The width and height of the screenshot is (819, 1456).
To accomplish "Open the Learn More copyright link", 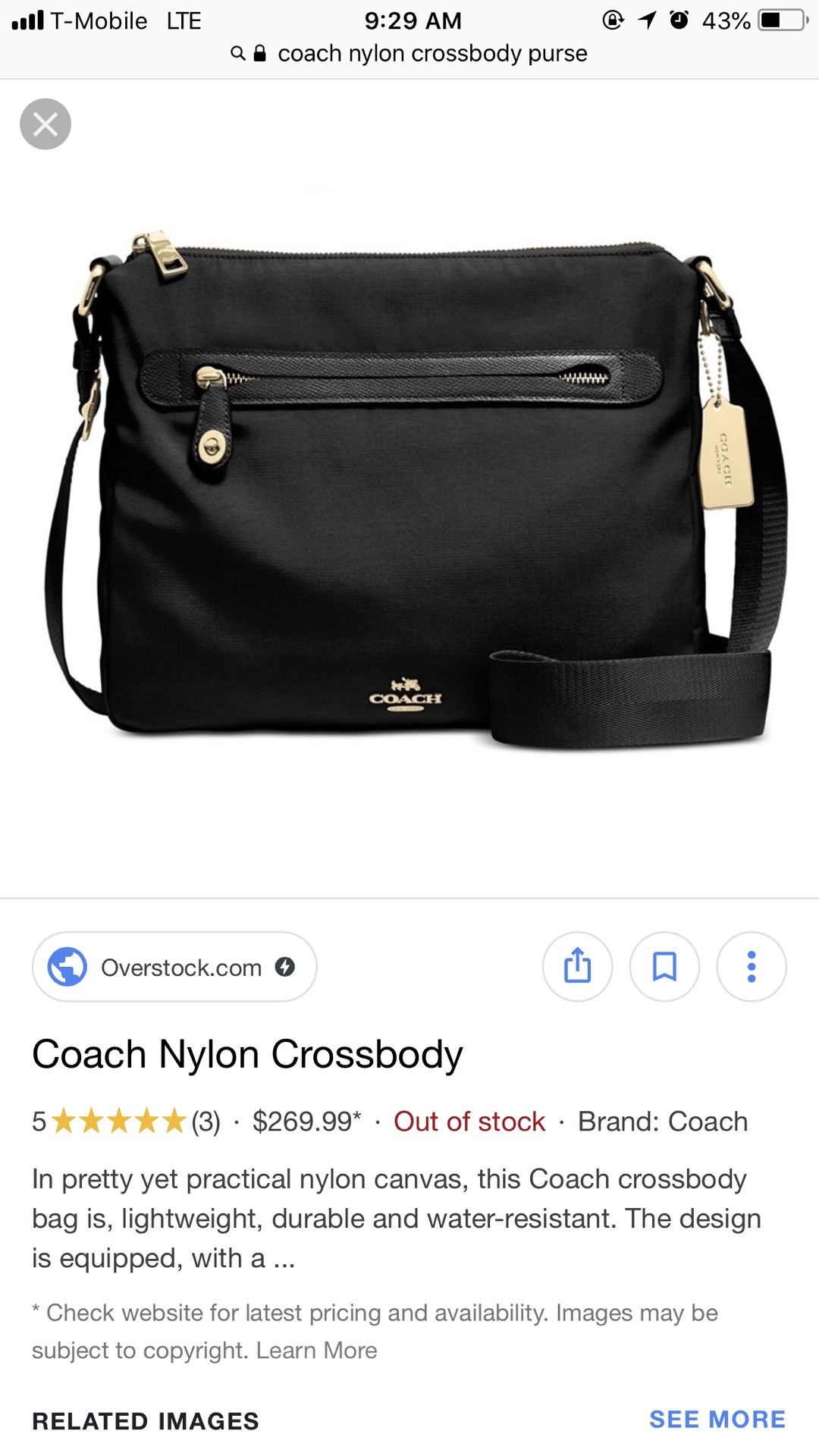I will (x=316, y=1351).
